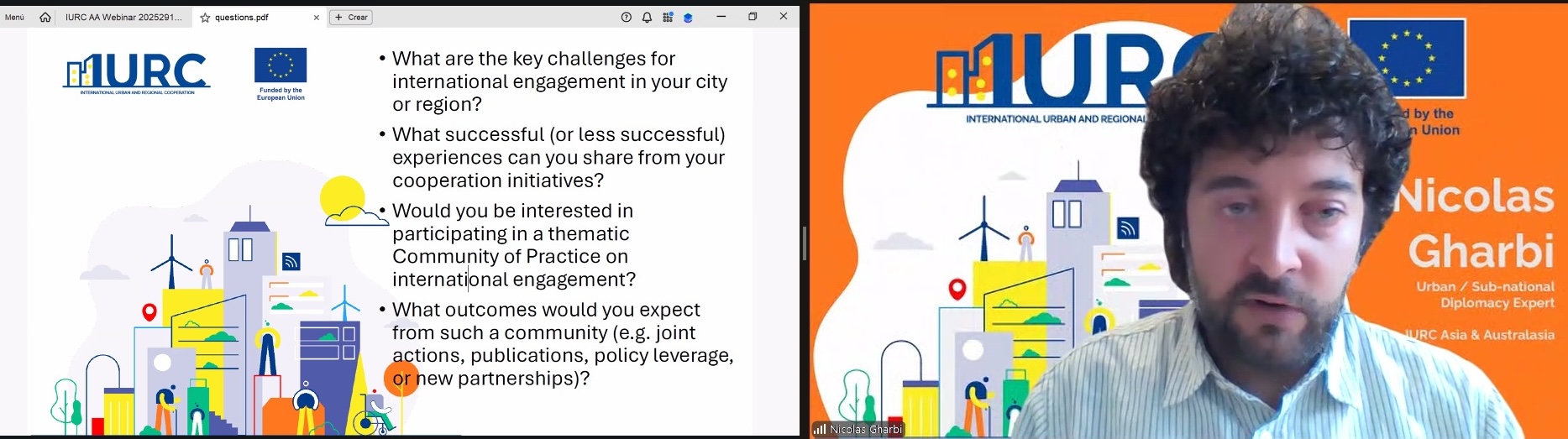Open the notifications bell
Viewport: 1568px width, 439px height.
point(647,17)
